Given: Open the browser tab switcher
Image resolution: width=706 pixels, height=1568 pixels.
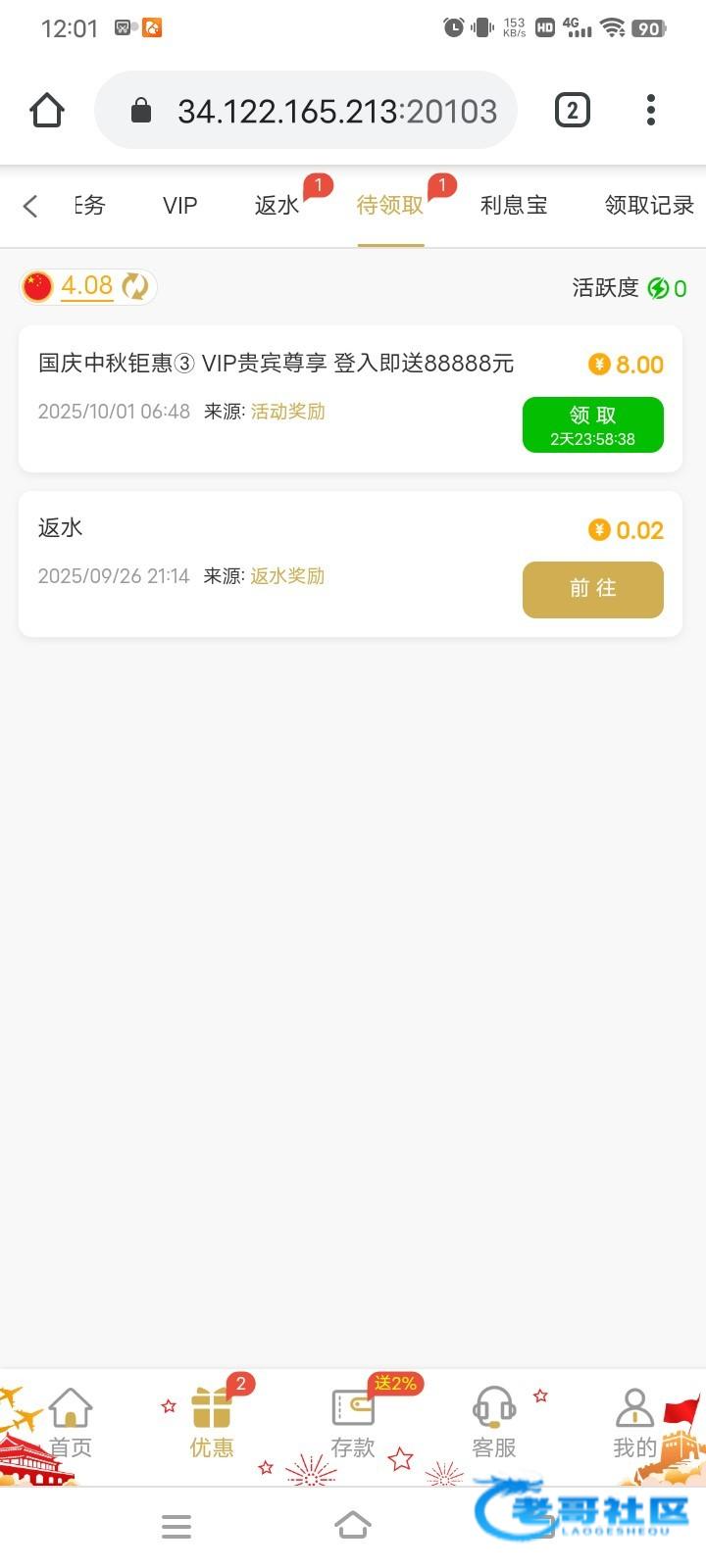Looking at the screenshot, I should 573,111.
